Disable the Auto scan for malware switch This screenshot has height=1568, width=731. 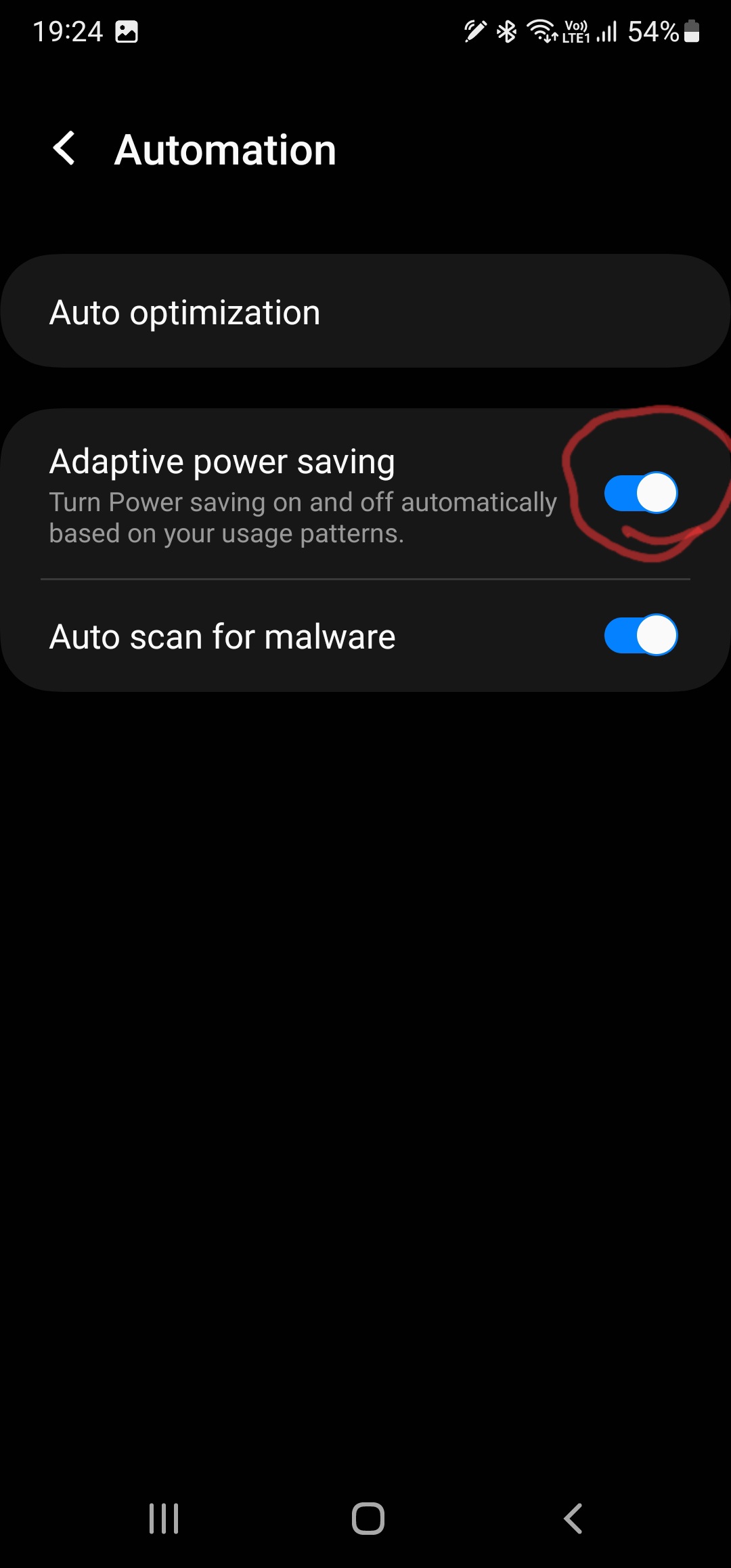(640, 635)
